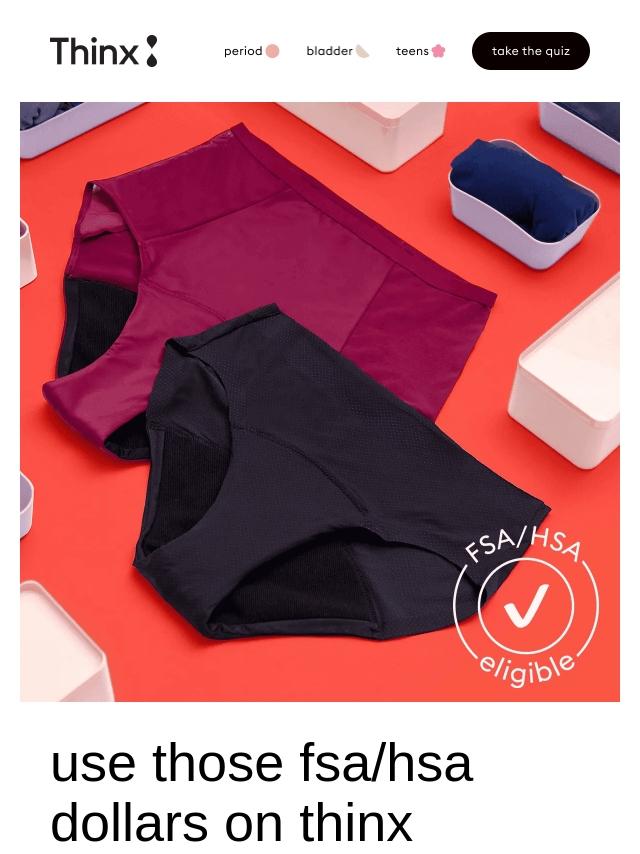Tap the take the quiz button
Image resolution: width=640 pixels, height=854 pixels.
tap(530, 51)
